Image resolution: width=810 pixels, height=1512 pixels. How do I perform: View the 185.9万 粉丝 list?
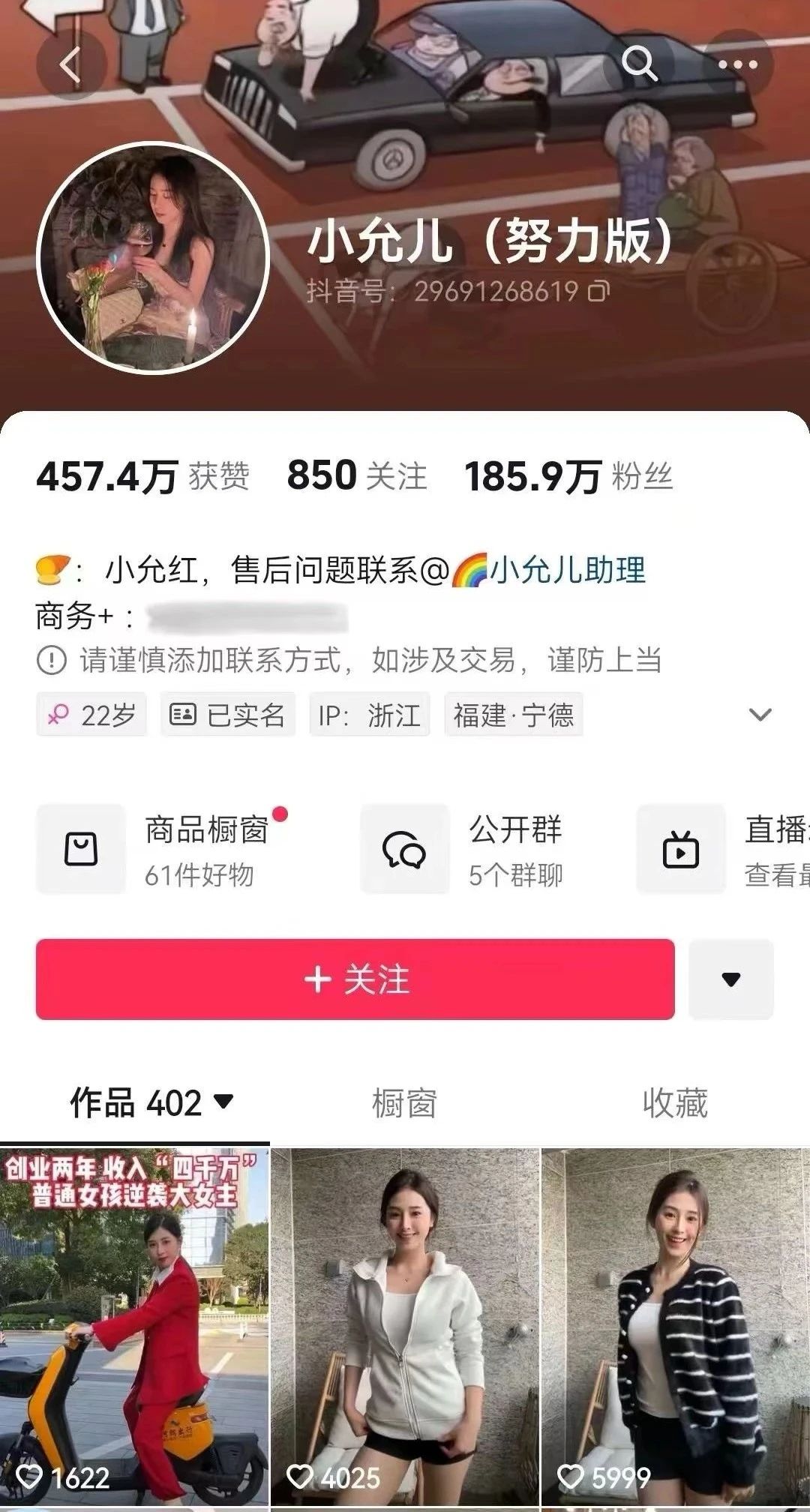click(x=568, y=477)
